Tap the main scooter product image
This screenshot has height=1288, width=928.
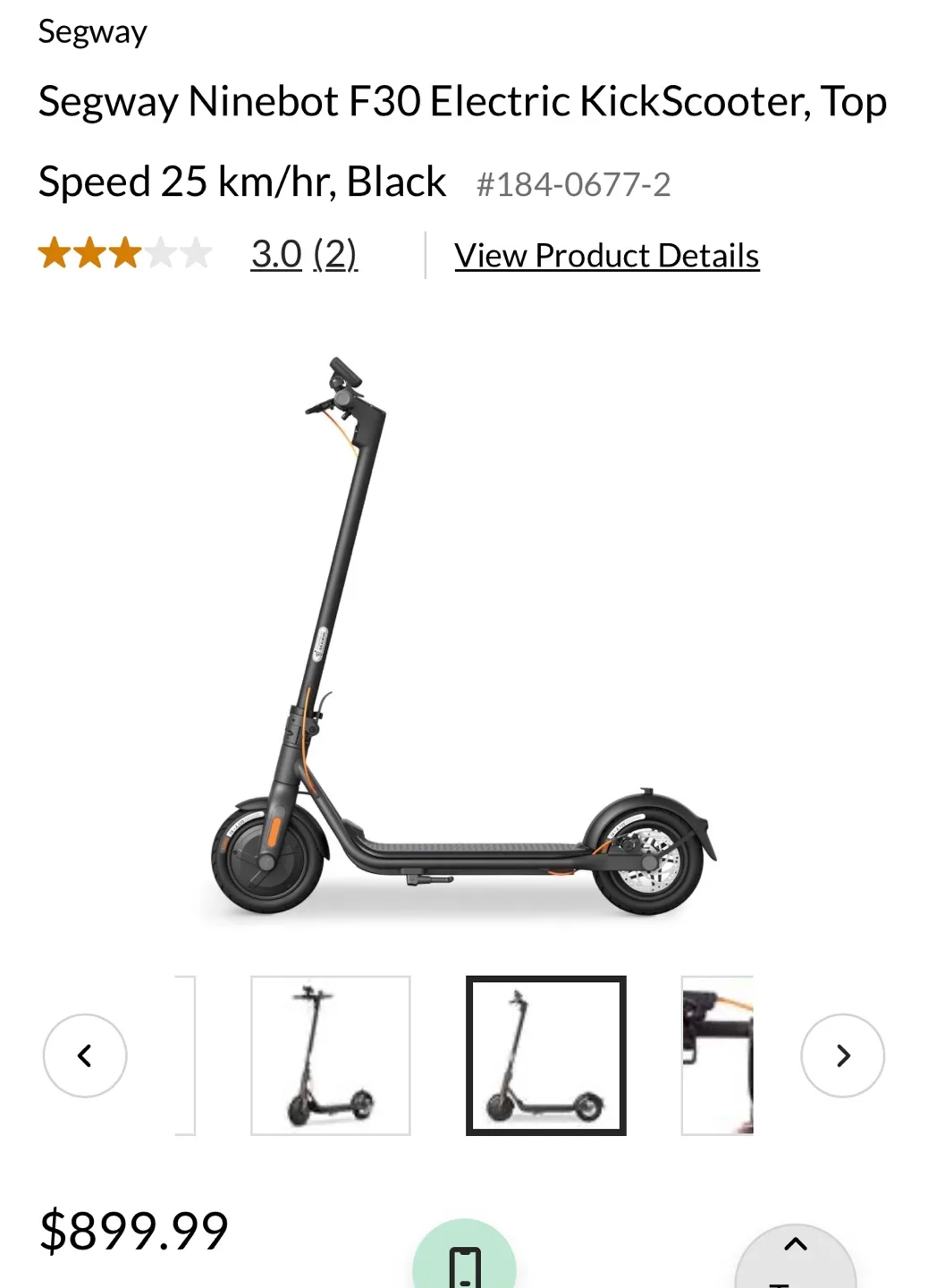coord(463,635)
